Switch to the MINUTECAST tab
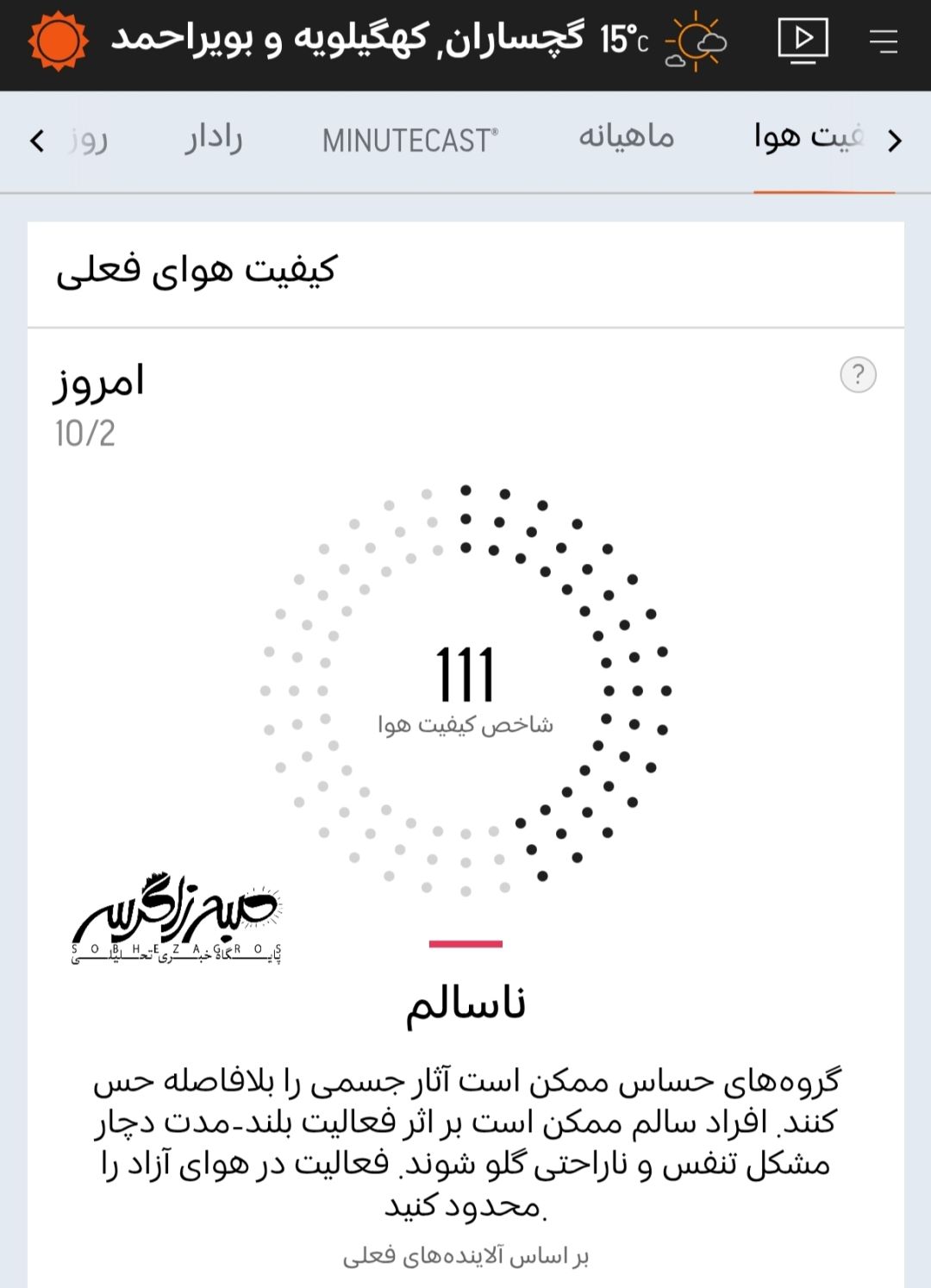Viewport: 931px width, 1288px height. click(x=410, y=140)
